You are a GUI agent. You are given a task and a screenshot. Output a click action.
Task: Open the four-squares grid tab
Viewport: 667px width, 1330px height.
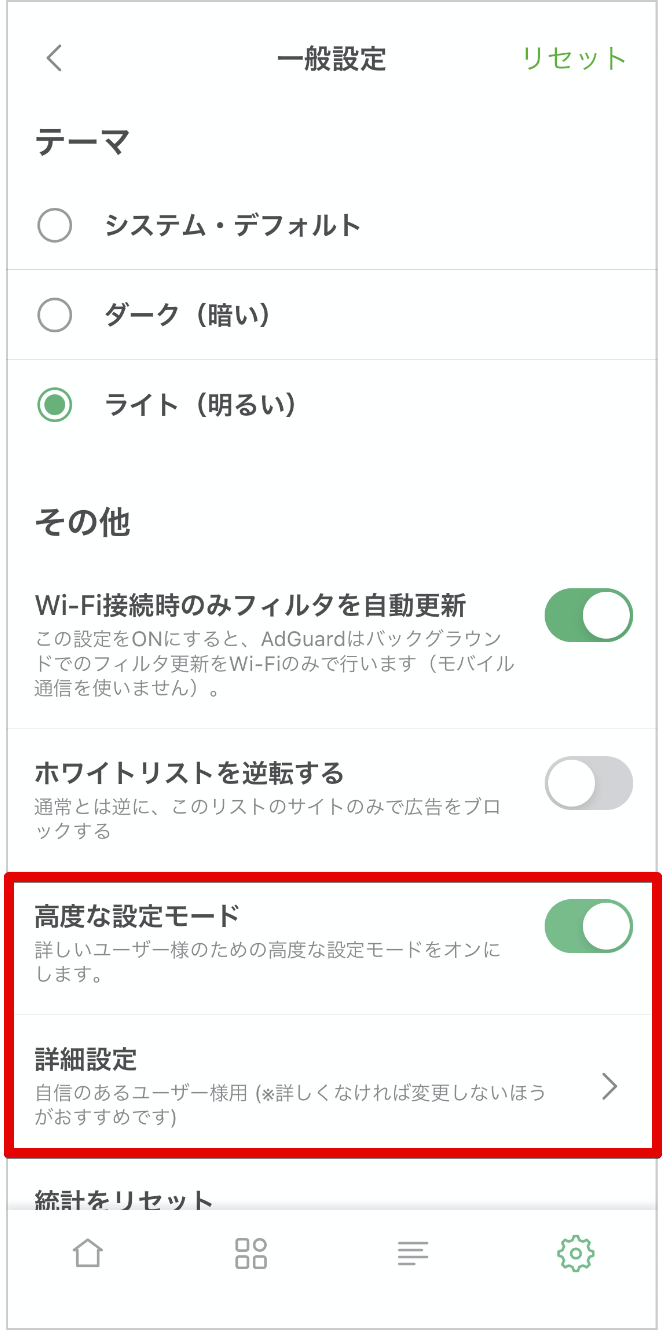pyautogui.click(x=251, y=1253)
